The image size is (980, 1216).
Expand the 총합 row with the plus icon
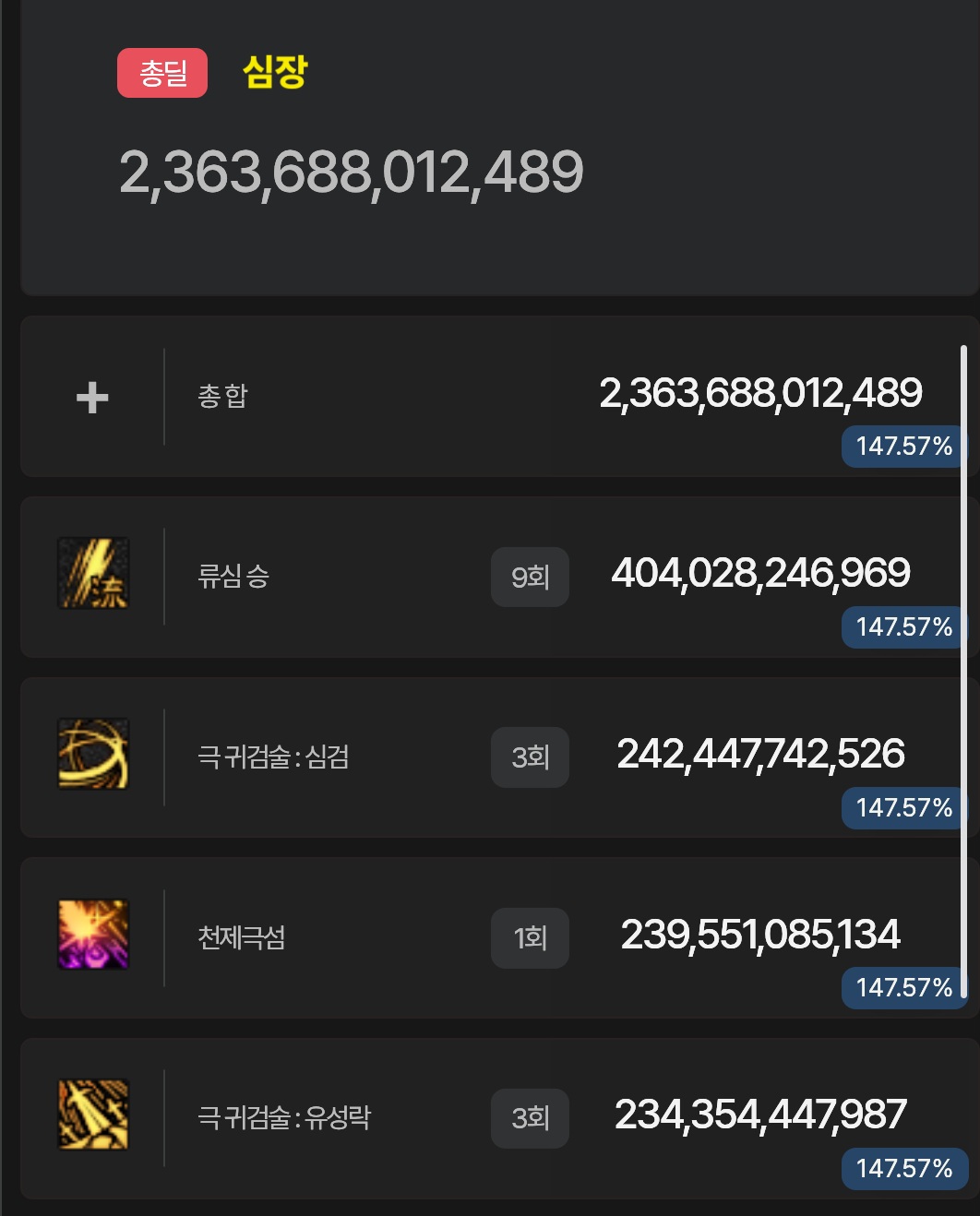click(x=92, y=398)
